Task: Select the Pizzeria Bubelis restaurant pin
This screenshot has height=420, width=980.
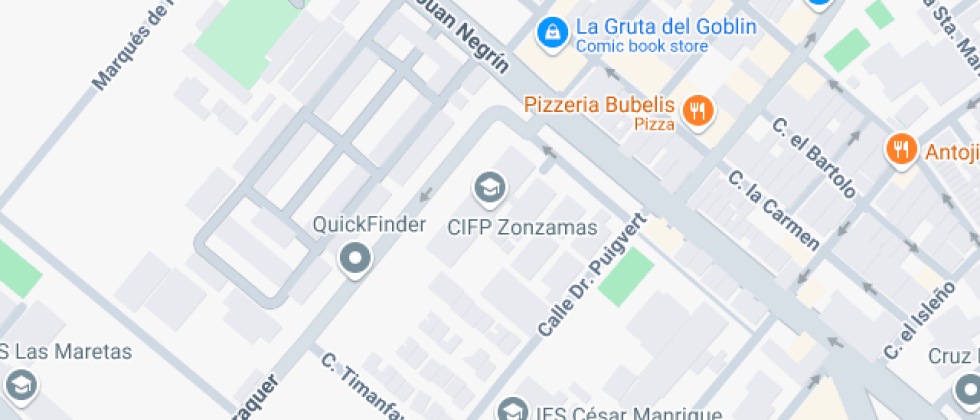Action: (698, 110)
